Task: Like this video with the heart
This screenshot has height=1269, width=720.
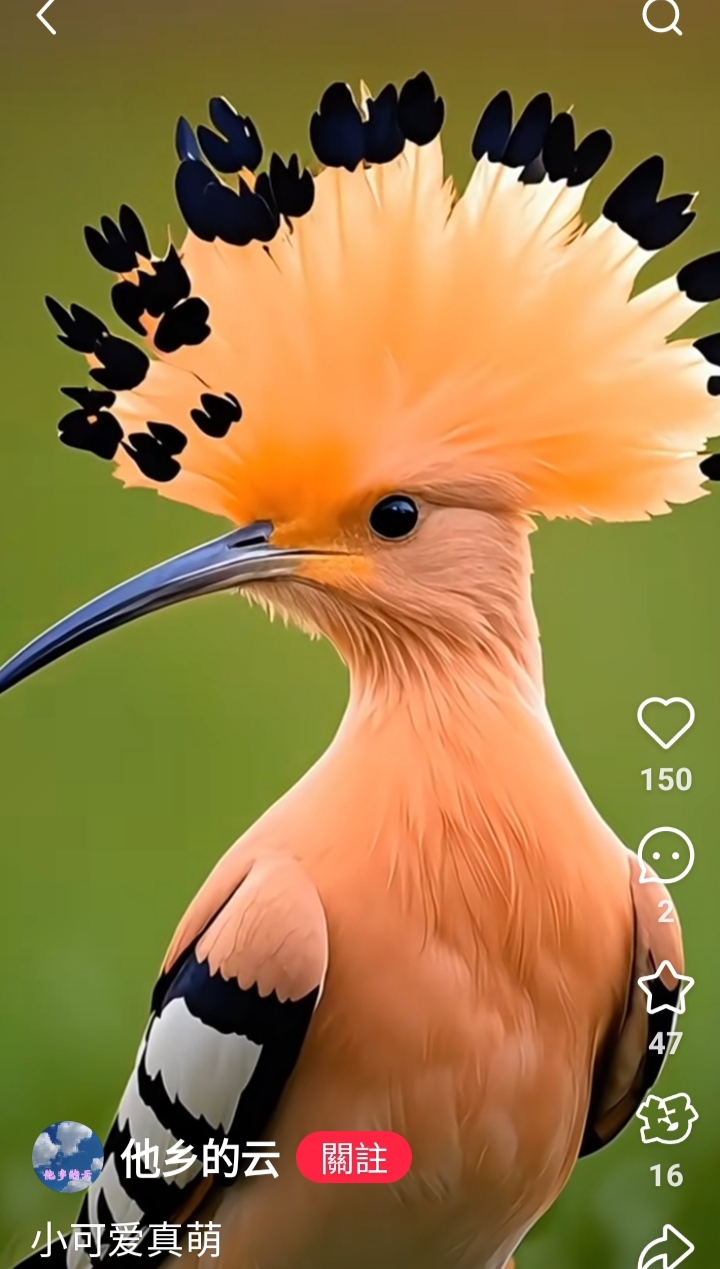Action: [666, 723]
